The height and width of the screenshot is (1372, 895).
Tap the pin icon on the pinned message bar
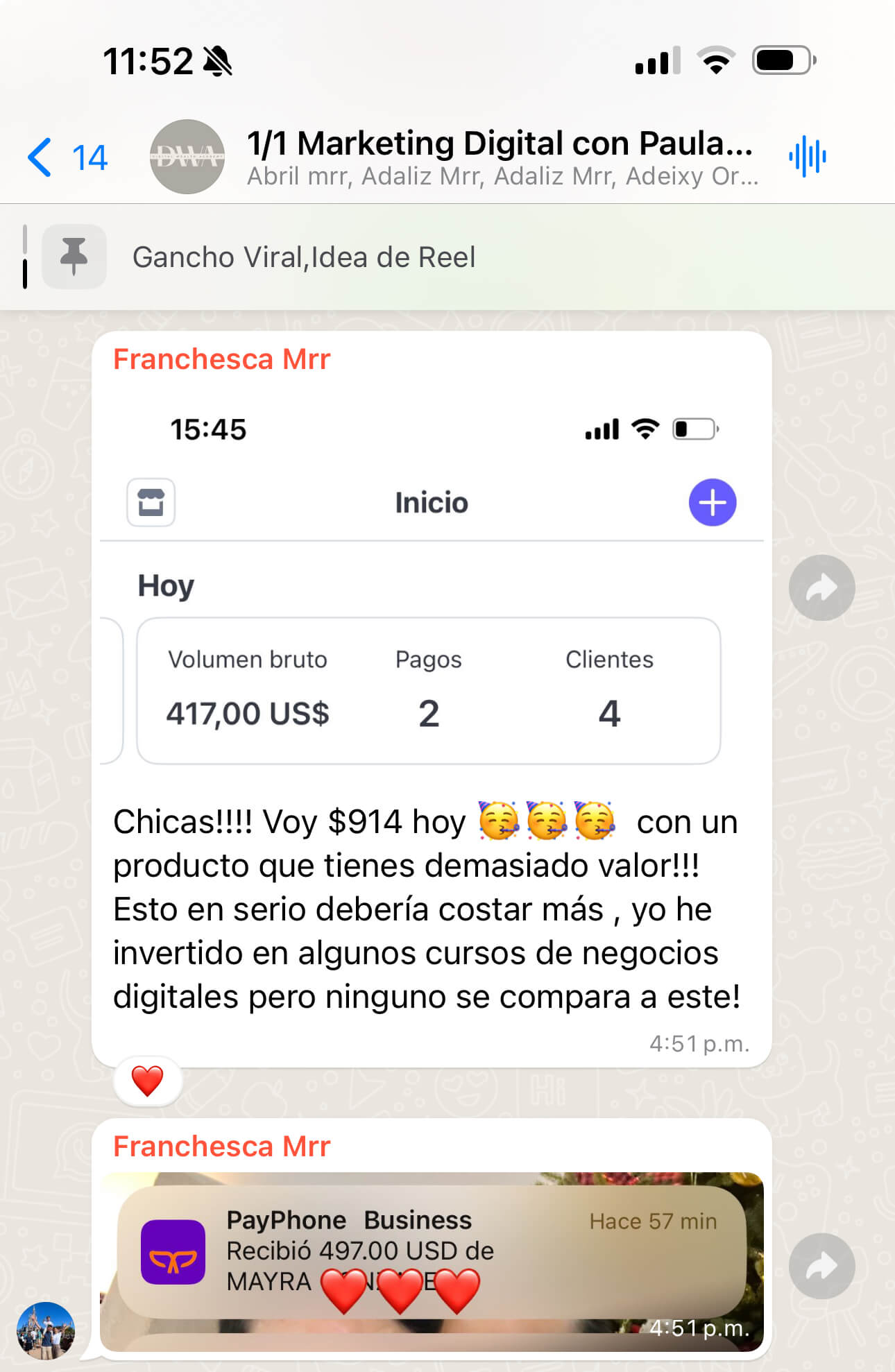coord(74,257)
